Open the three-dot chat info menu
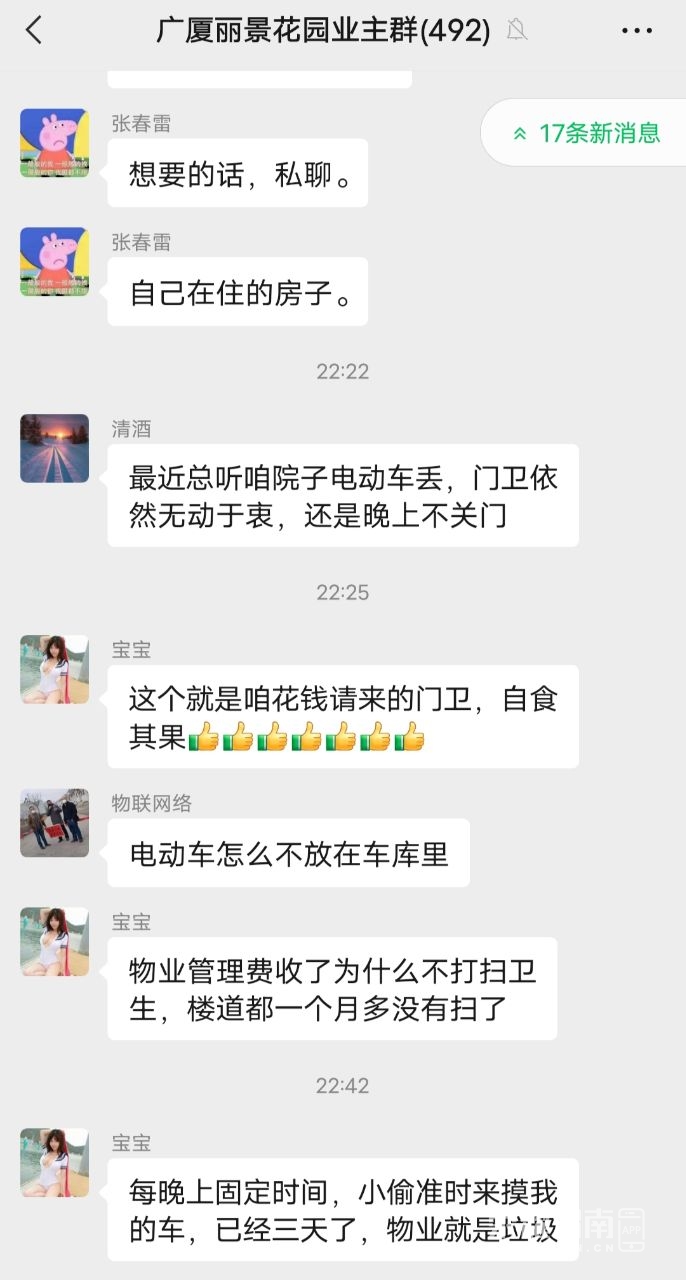Image resolution: width=686 pixels, height=1280 pixels. click(637, 31)
